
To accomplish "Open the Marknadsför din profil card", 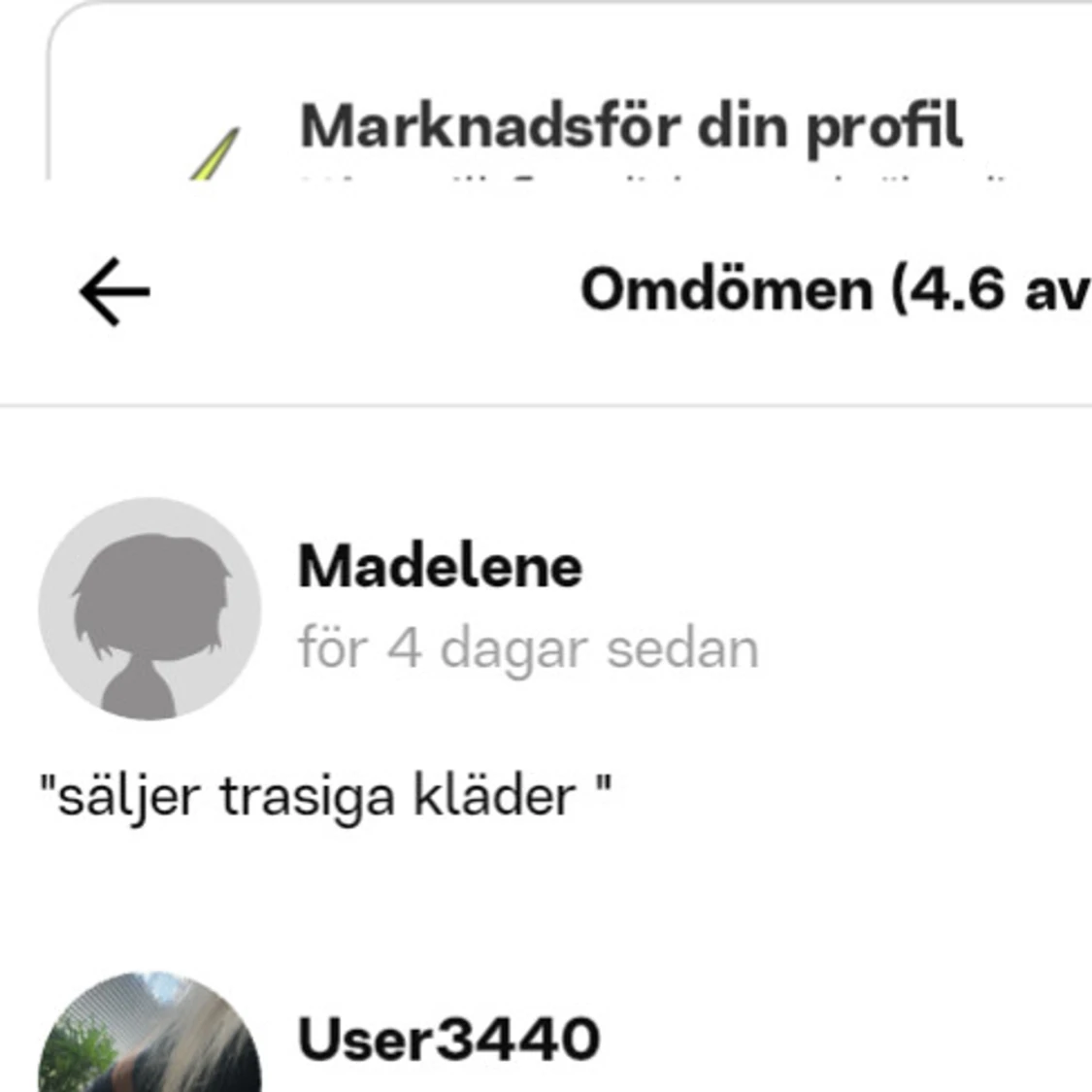I will pos(629,126).
